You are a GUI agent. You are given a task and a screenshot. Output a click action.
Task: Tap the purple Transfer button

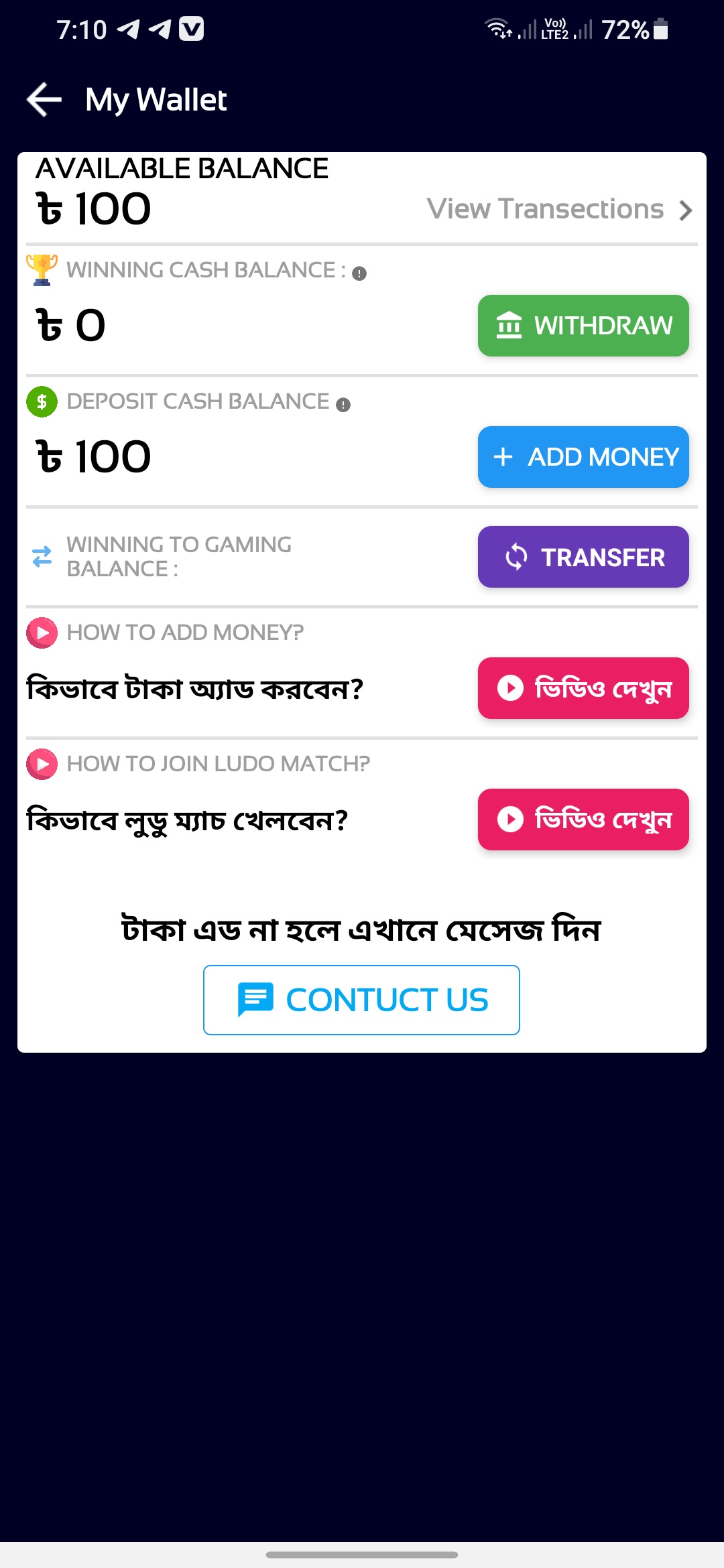click(x=583, y=557)
